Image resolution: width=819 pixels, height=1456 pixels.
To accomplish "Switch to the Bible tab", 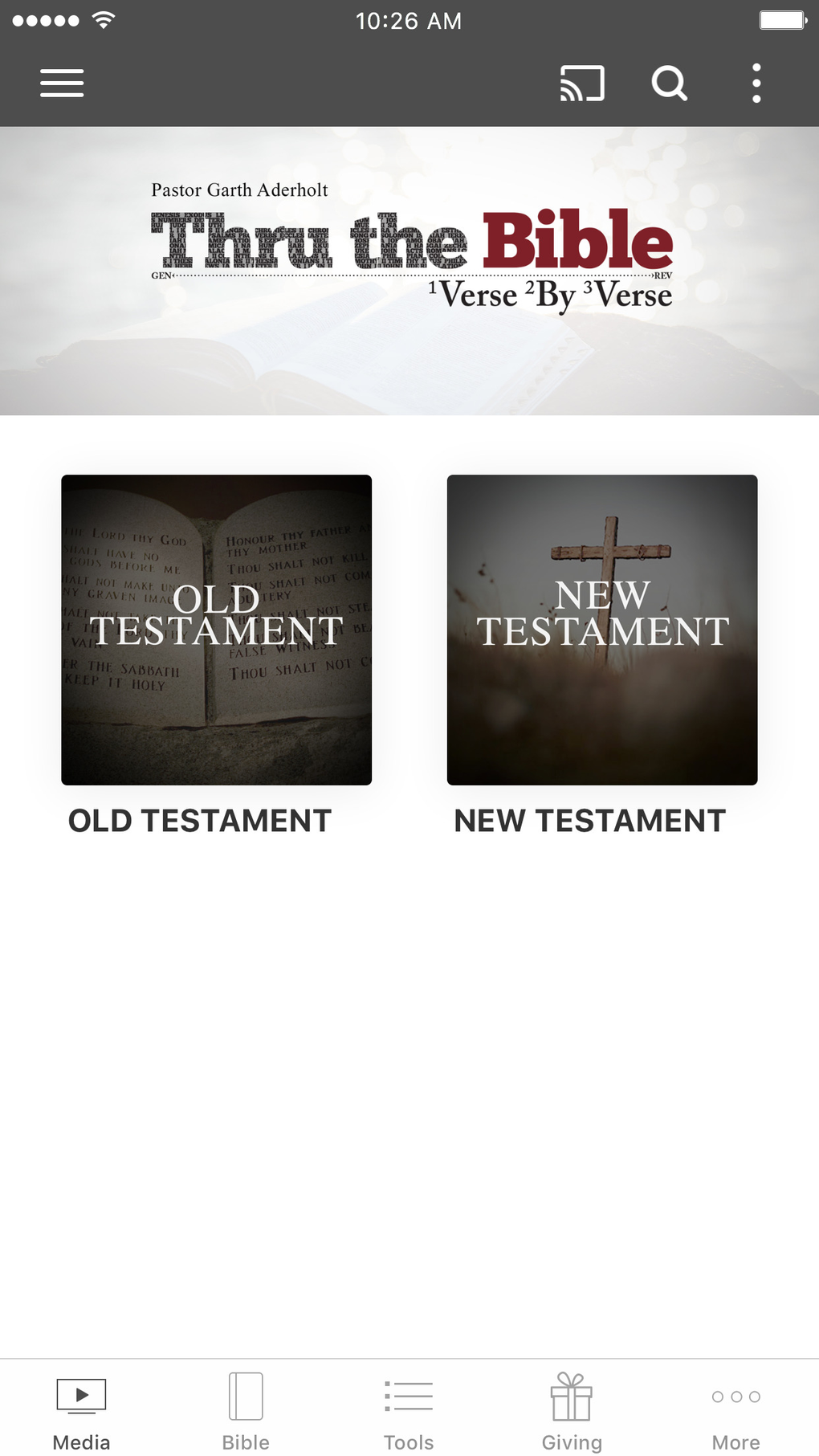I will tap(246, 1410).
